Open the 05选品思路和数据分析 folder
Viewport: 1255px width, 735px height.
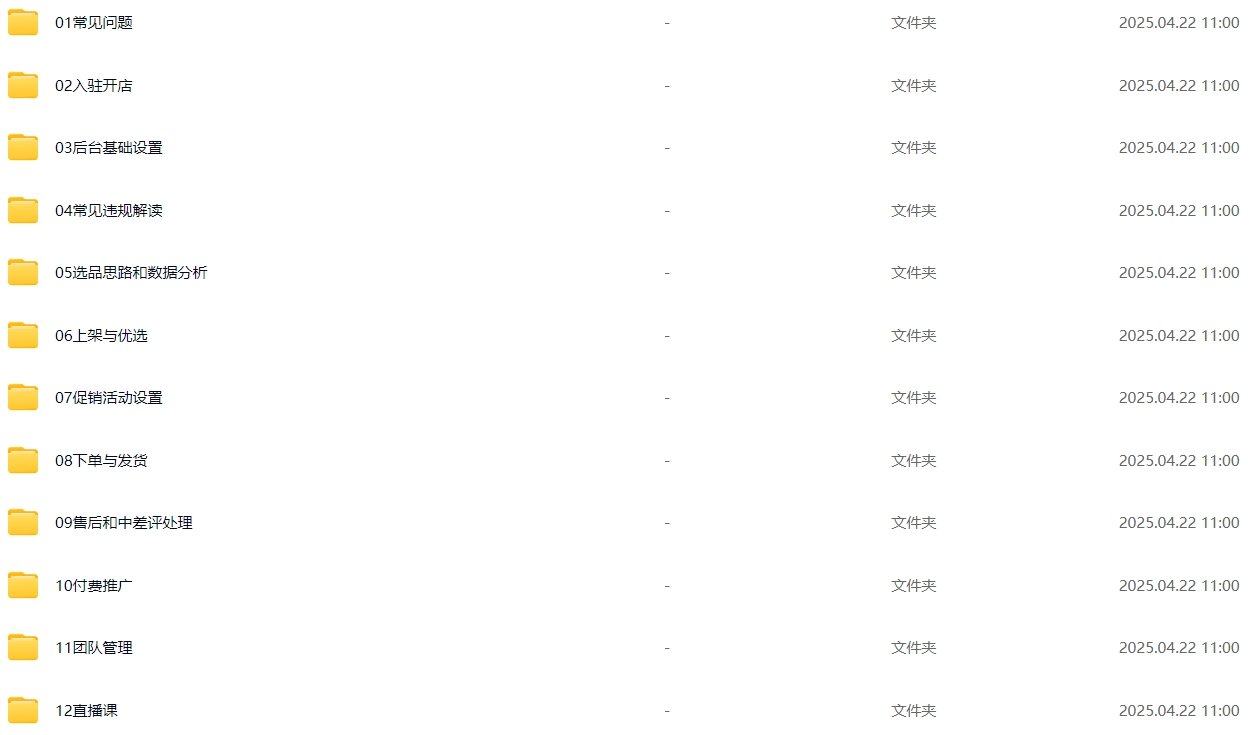pos(131,273)
